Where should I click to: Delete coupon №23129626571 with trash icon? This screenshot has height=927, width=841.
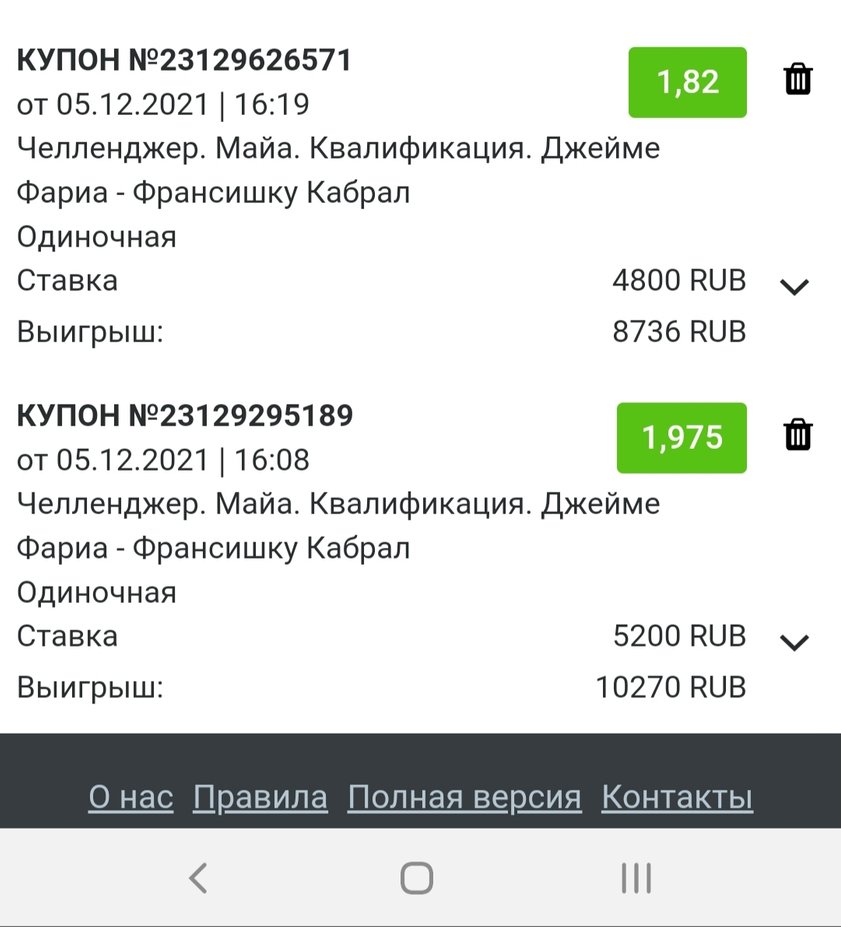798,79
